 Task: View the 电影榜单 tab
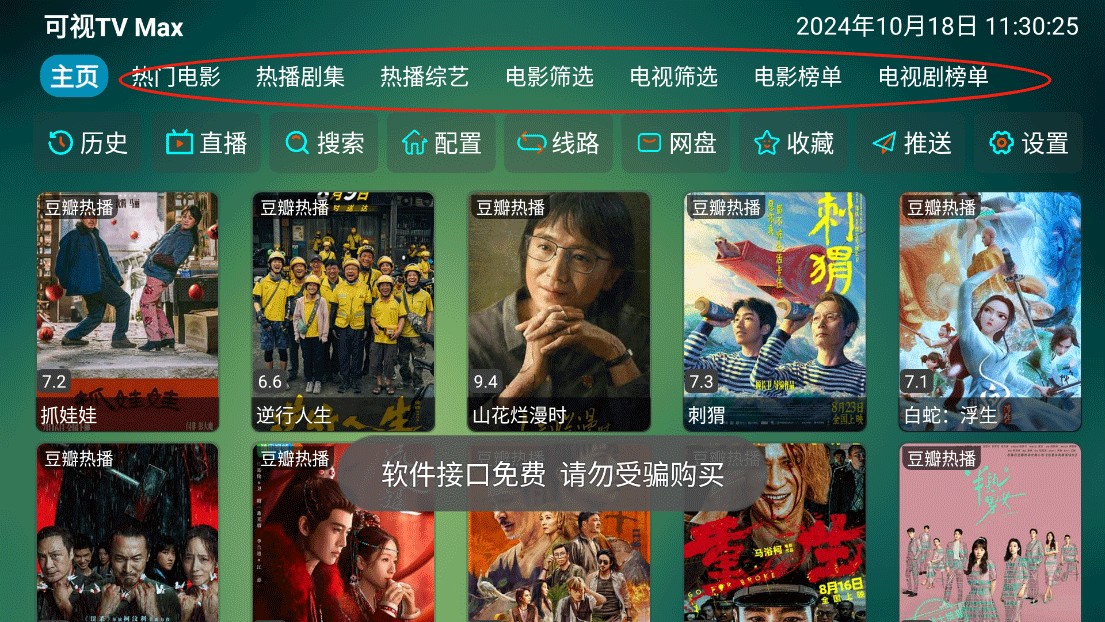tap(797, 77)
